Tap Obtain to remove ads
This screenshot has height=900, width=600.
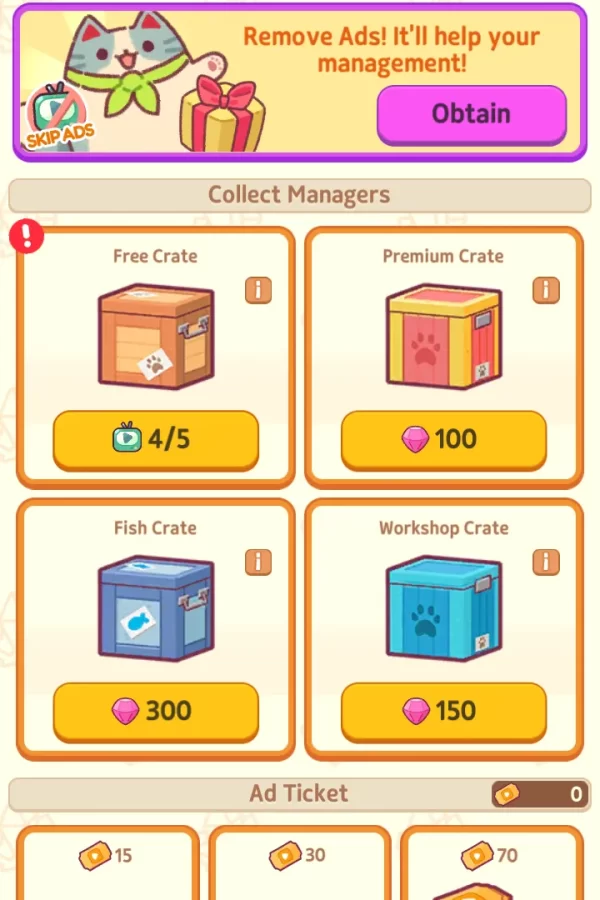pyautogui.click(x=471, y=114)
